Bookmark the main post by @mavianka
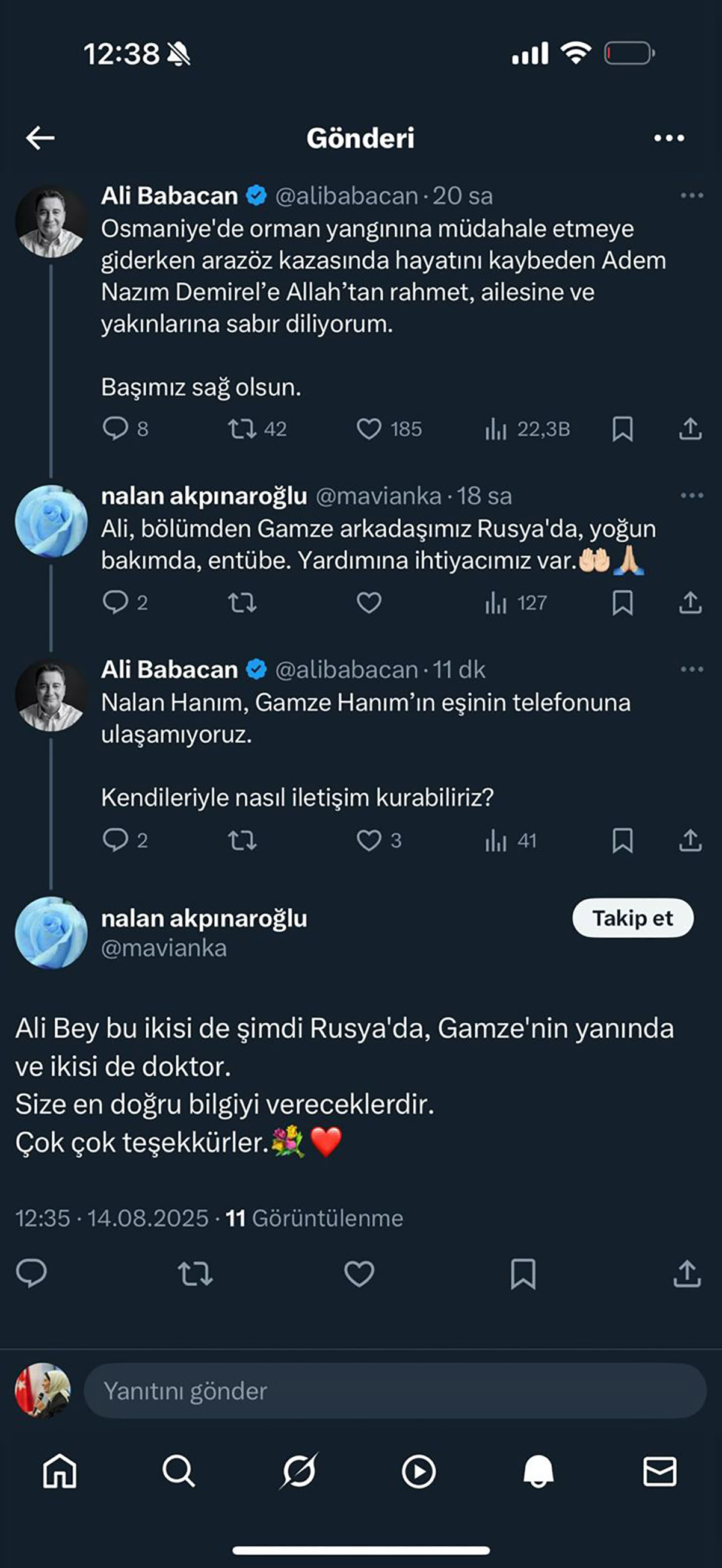 tap(522, 1274)
